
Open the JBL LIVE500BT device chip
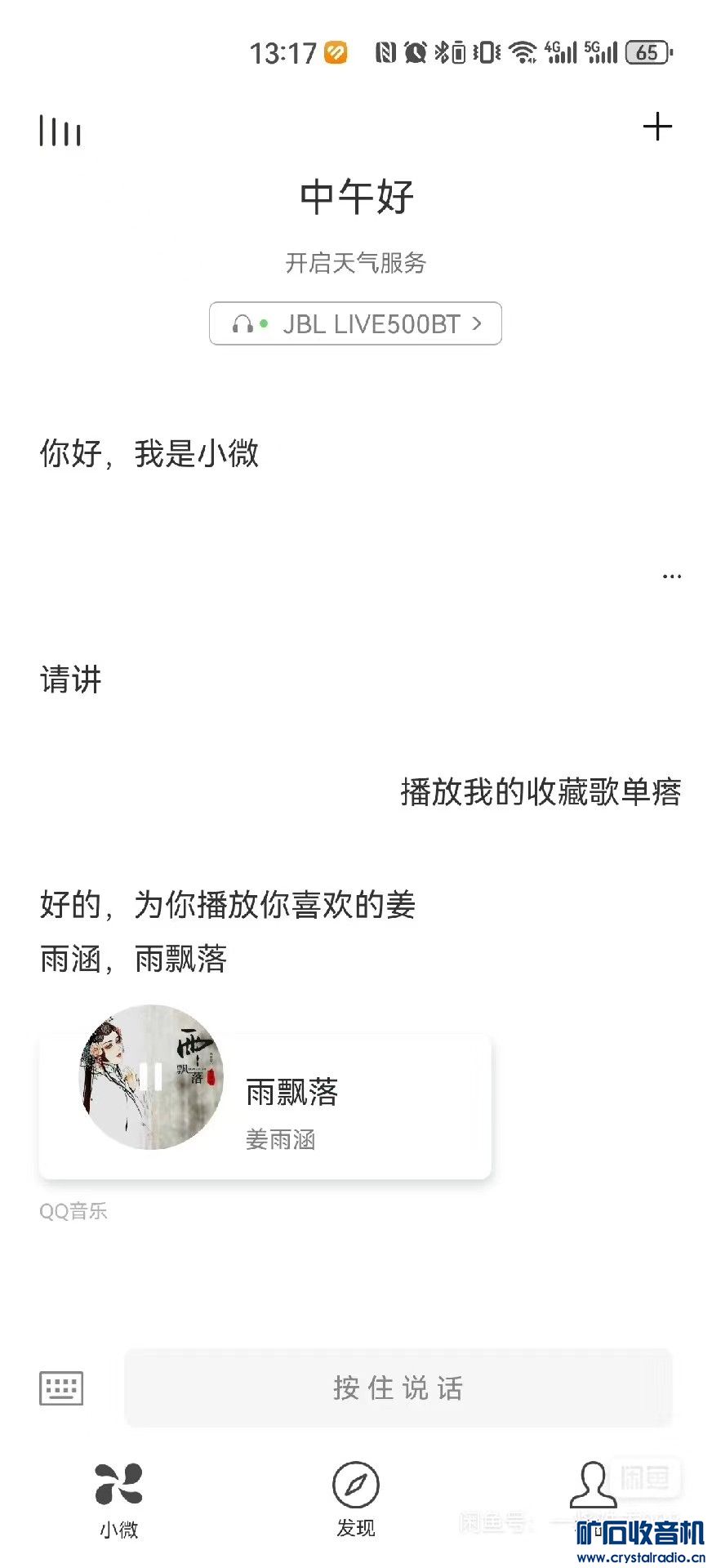point(356,324)
